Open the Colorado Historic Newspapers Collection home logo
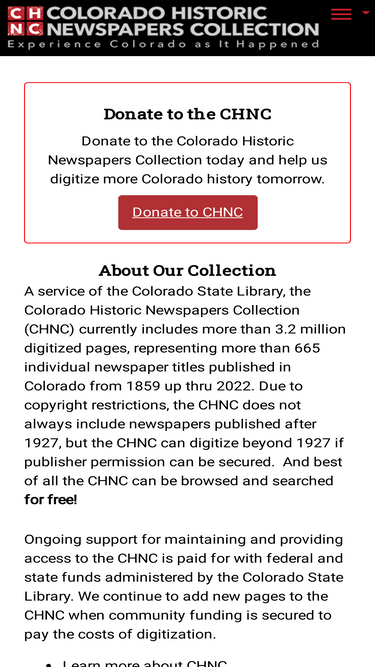This screenshot has width=375, height=667. pos(163,27)
